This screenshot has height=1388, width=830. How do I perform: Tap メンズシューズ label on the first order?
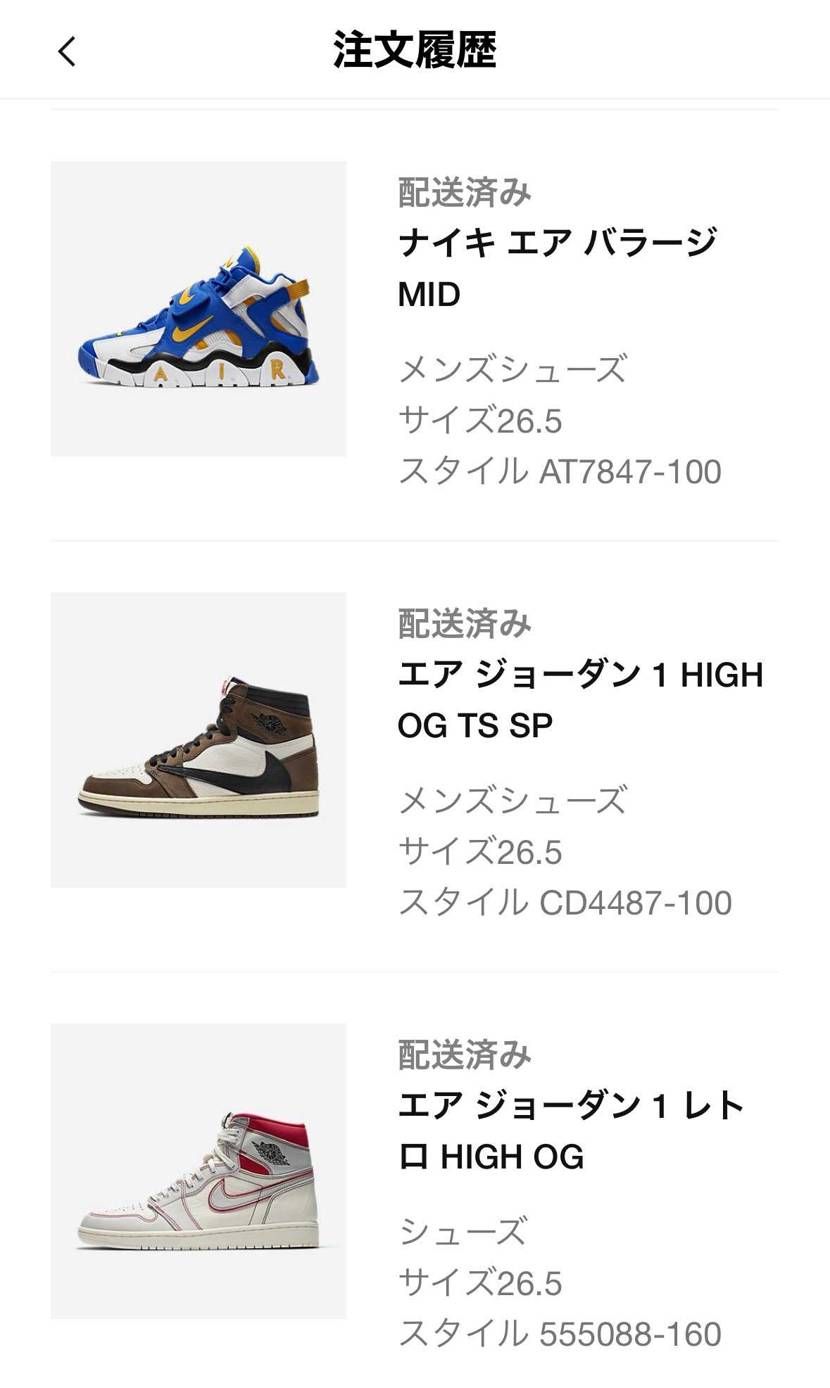(x=511, y=370)
